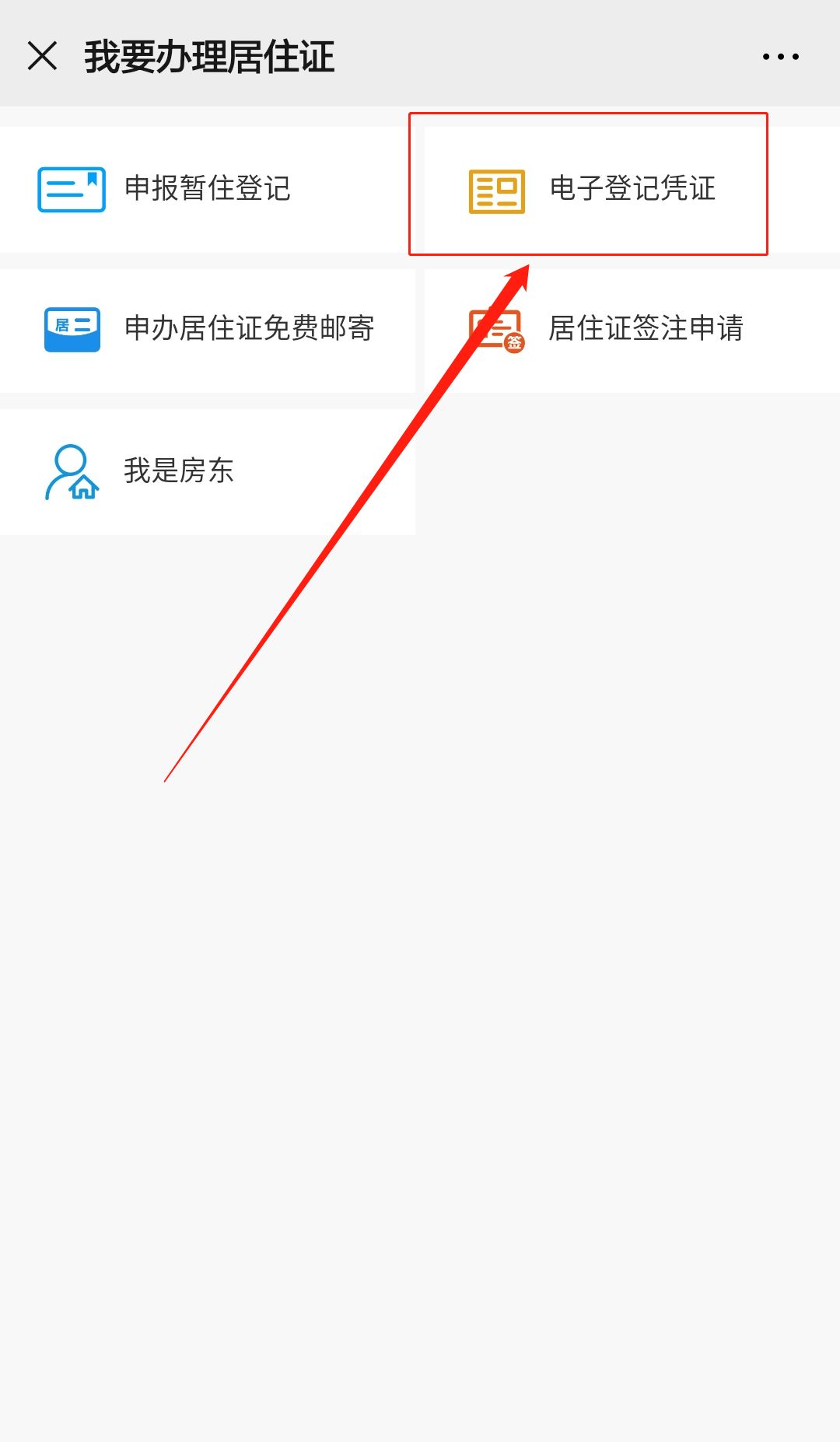Open 申办居住证免费邮寄
Screen dimensions: 840x1442
[x=208, y=329]
